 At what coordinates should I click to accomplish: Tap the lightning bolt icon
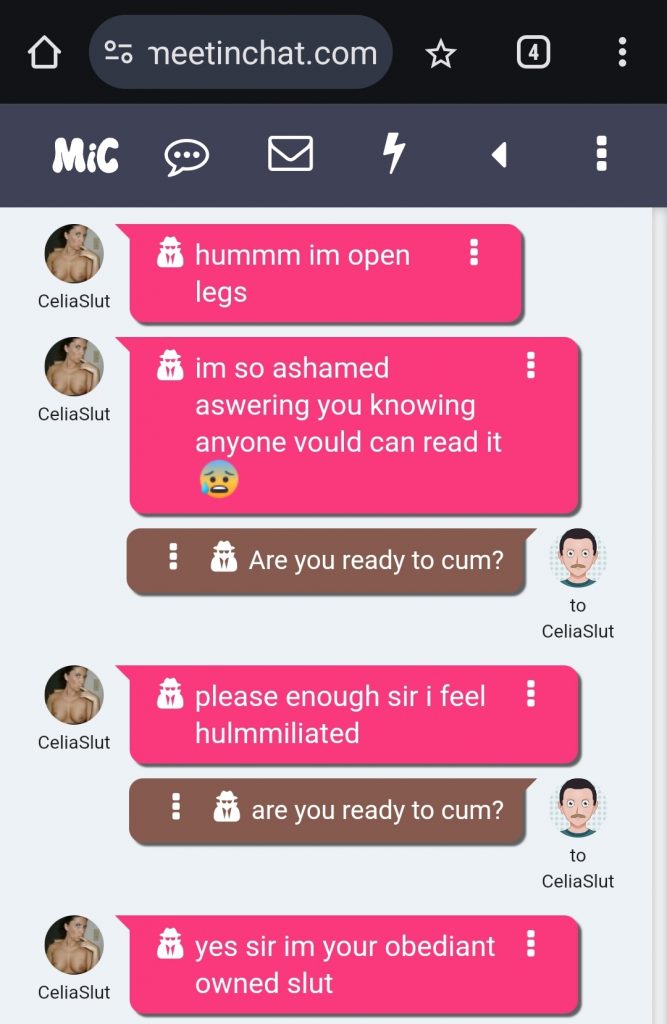click(395, 154)
